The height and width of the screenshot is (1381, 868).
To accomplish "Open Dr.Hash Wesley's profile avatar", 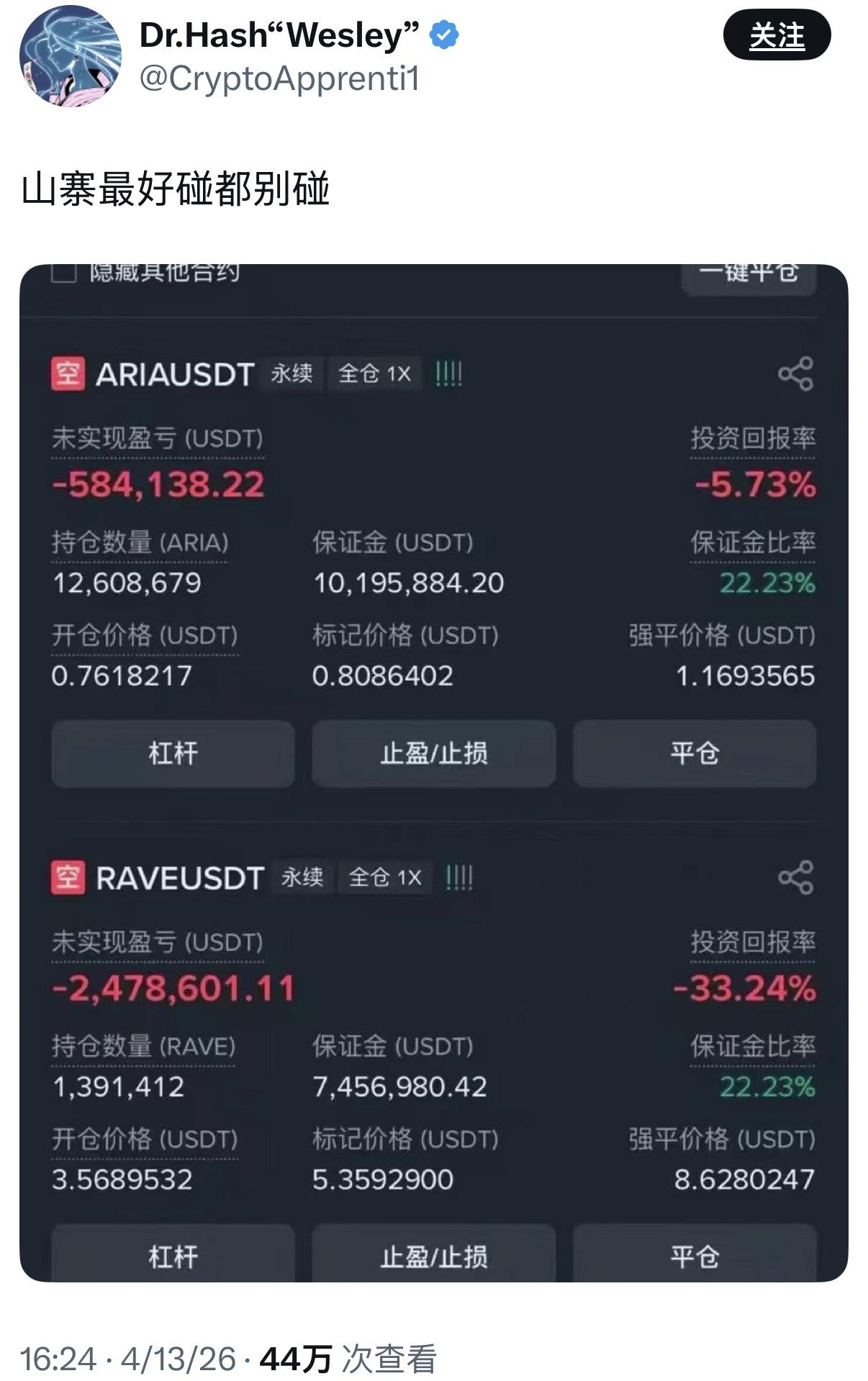I will (x=70, y=56).
